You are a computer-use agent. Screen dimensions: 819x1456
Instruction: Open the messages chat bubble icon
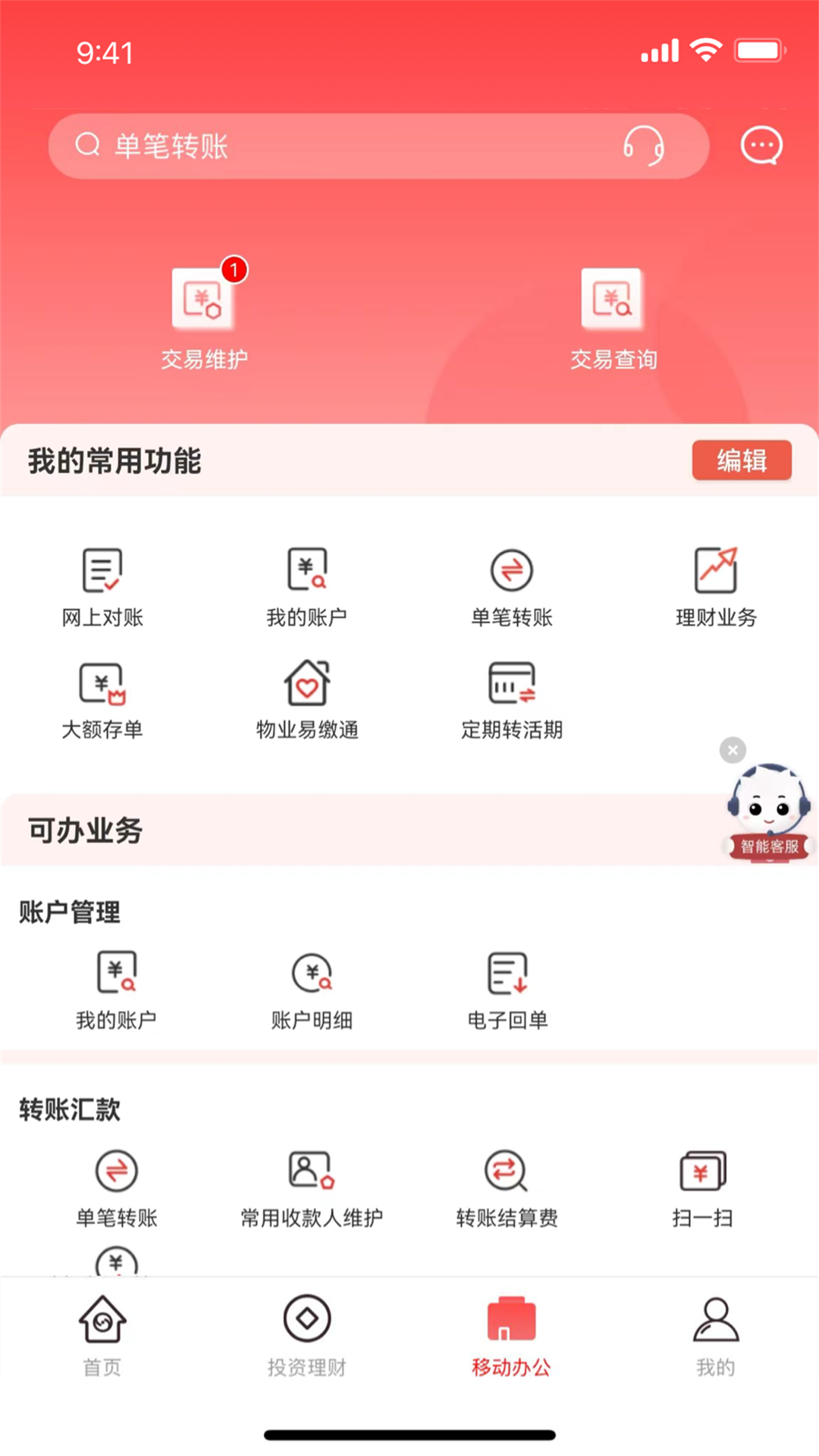(x=761, y=146)
